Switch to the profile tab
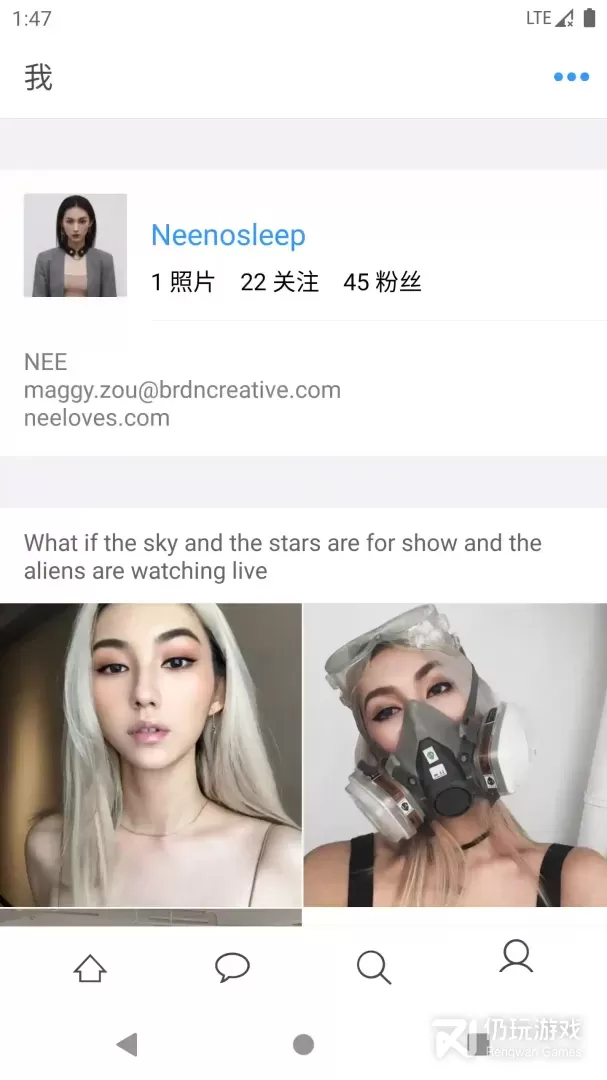 [516, 958]
